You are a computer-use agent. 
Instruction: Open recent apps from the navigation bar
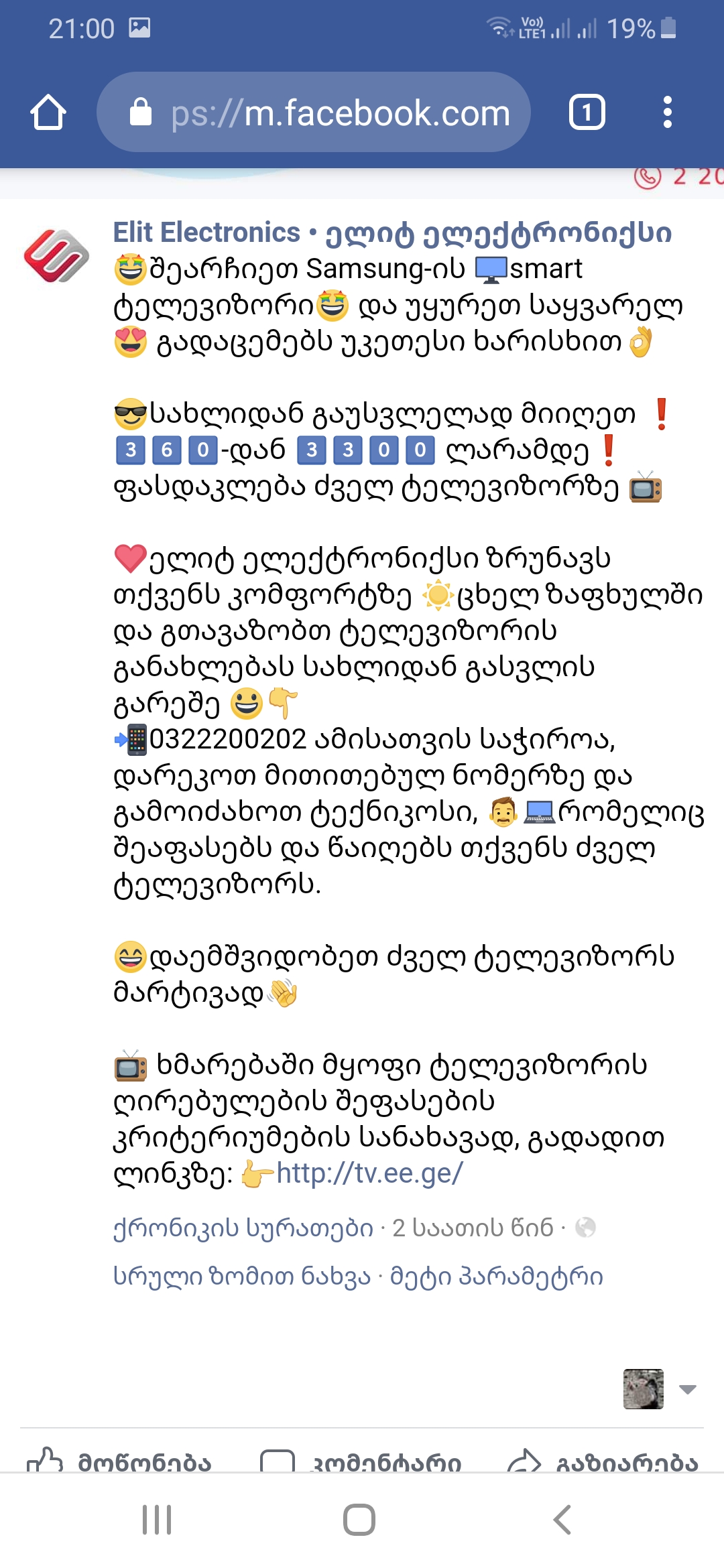[157, 1520]
